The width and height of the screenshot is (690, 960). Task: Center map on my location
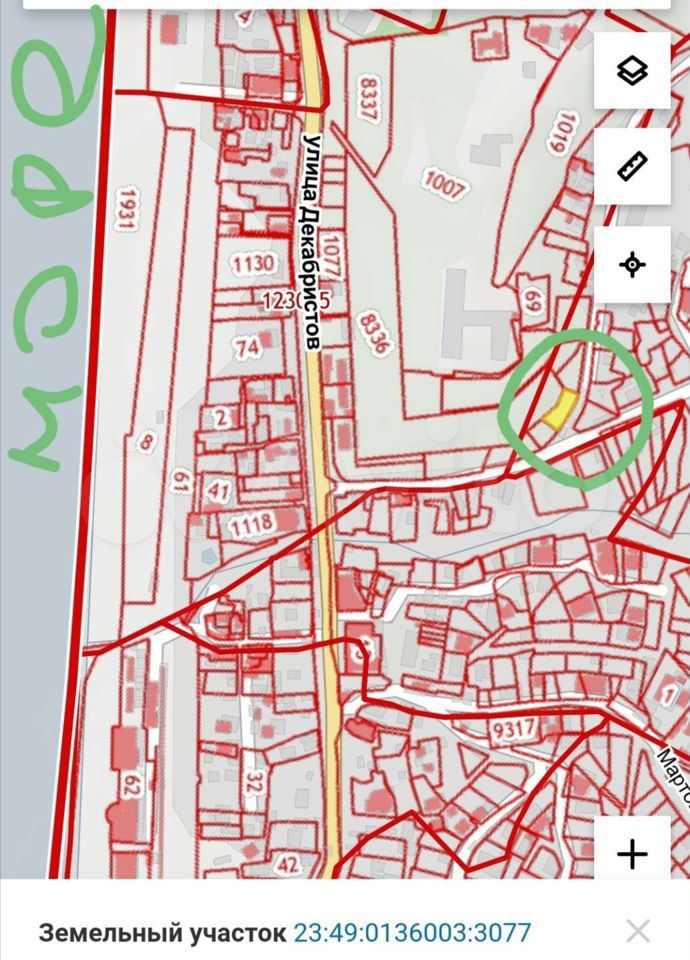[x=632, y=264]
